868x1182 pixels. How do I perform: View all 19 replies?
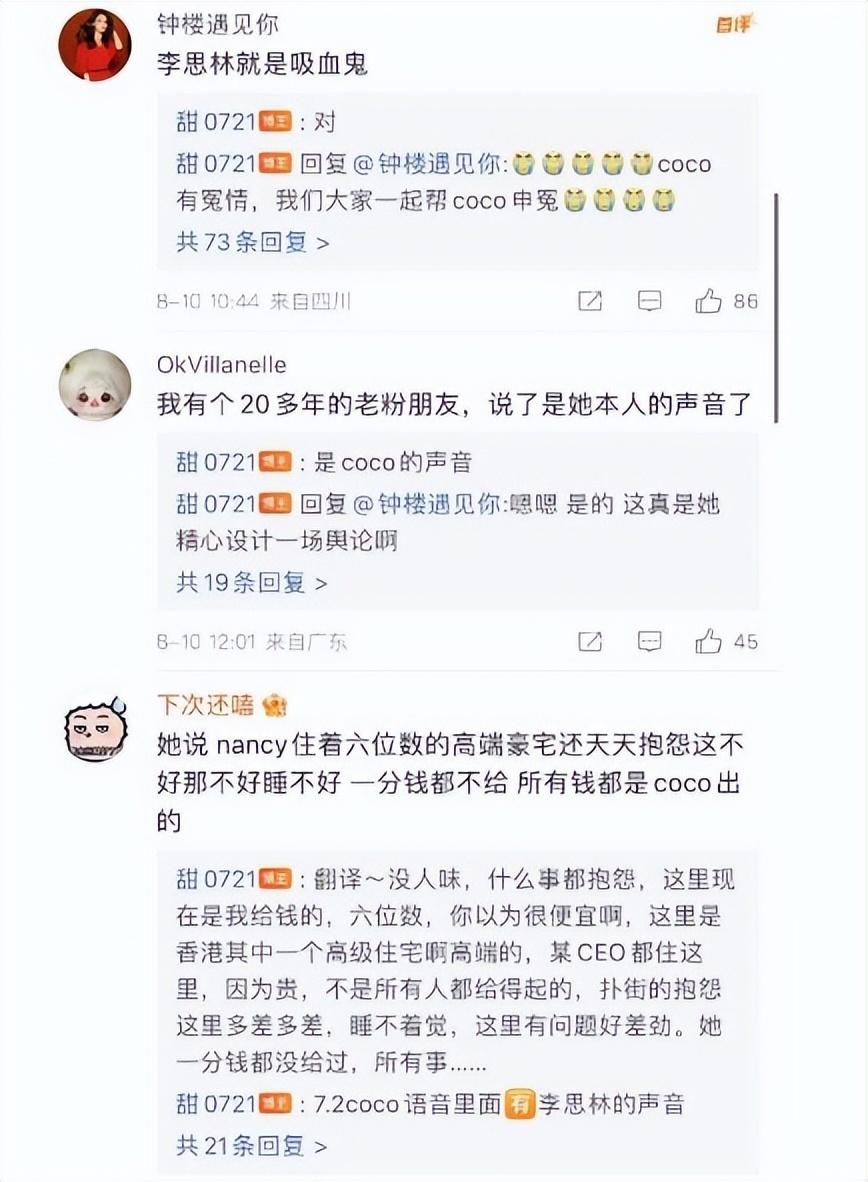click(252, 582)
